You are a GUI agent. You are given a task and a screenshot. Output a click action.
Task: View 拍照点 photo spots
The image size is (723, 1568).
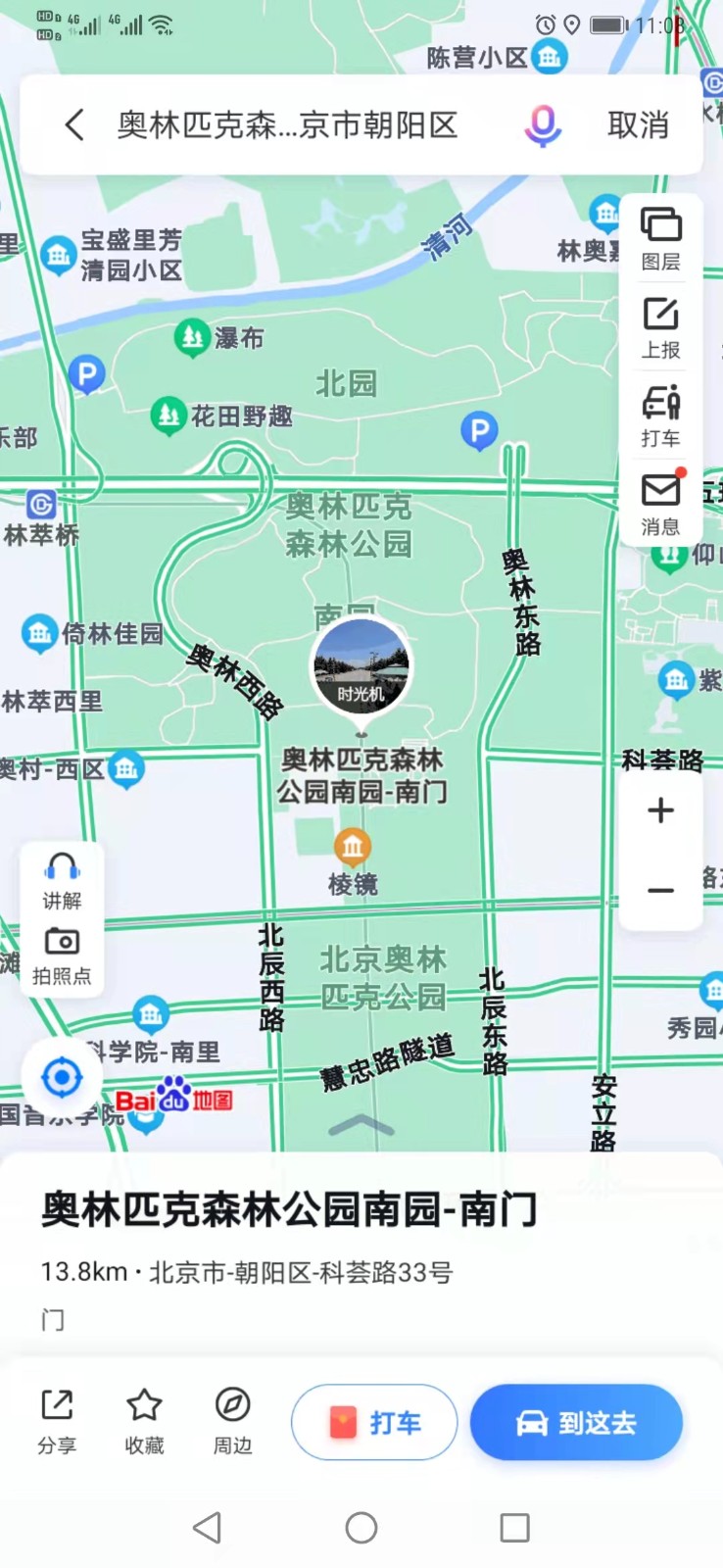[x=62, y=955]
